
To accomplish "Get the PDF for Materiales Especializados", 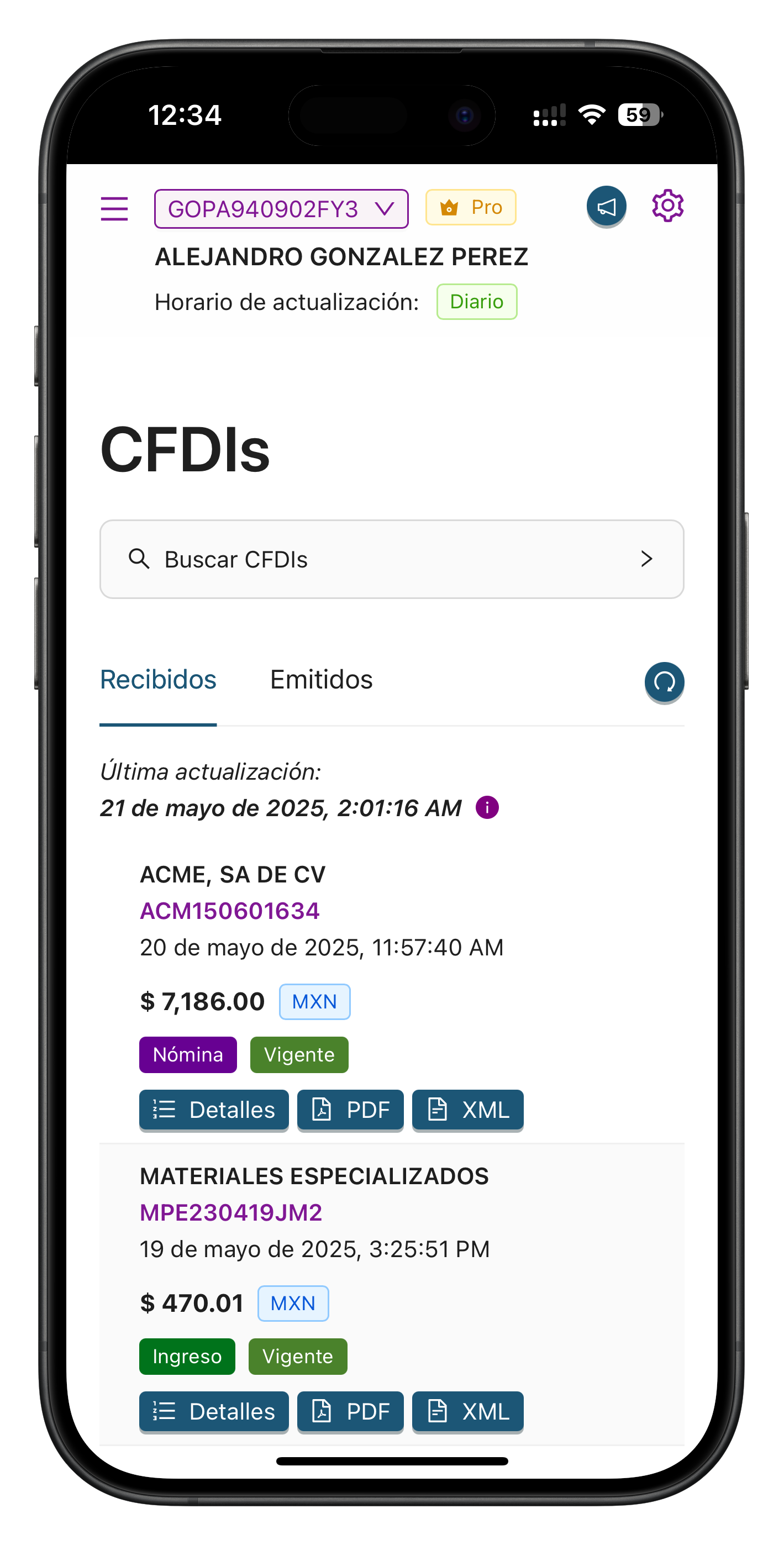I will pyautogui.click(x=350, y=1411).
